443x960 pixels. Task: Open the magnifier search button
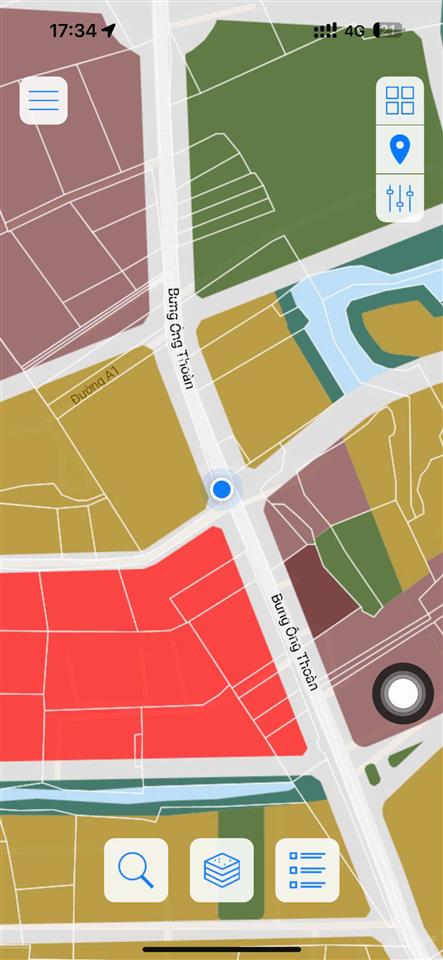pos(136,870)
